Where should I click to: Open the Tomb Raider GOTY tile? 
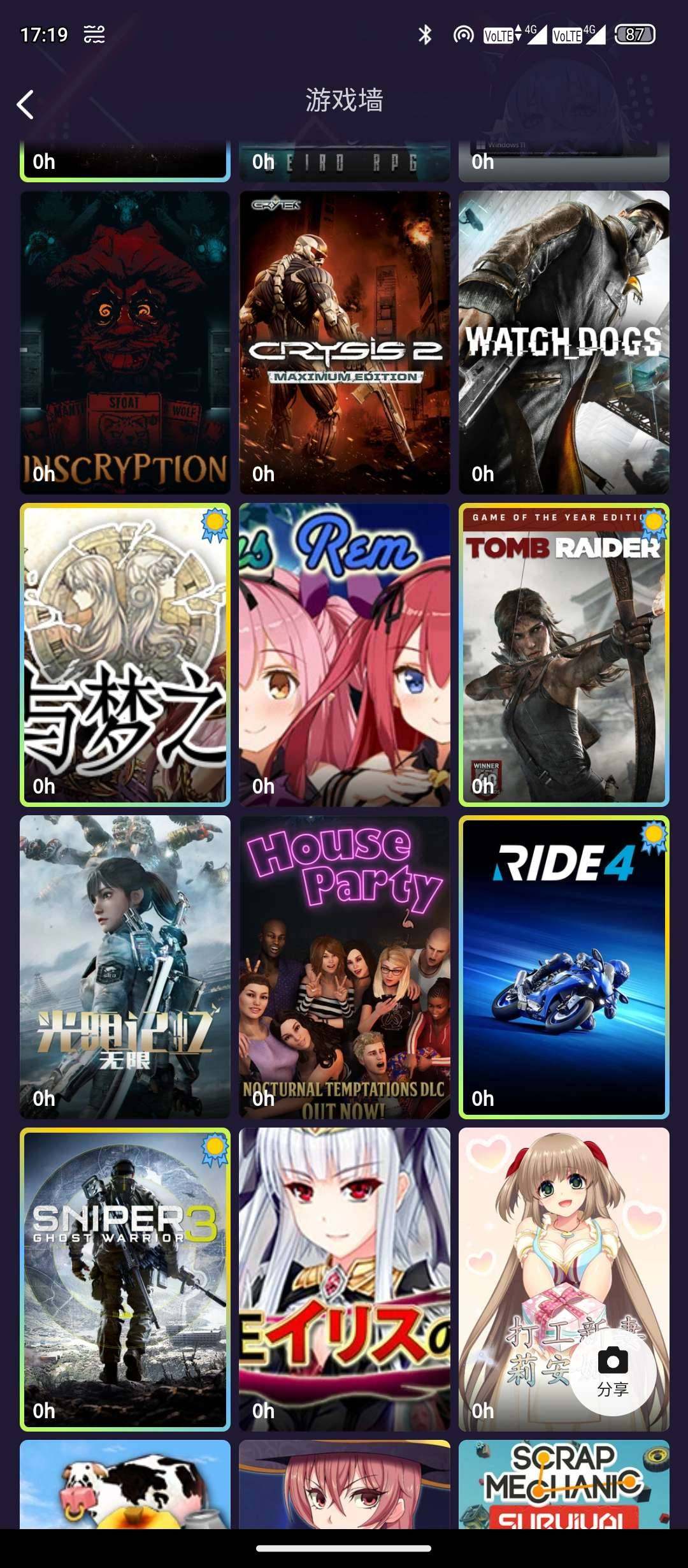(564, 655)
